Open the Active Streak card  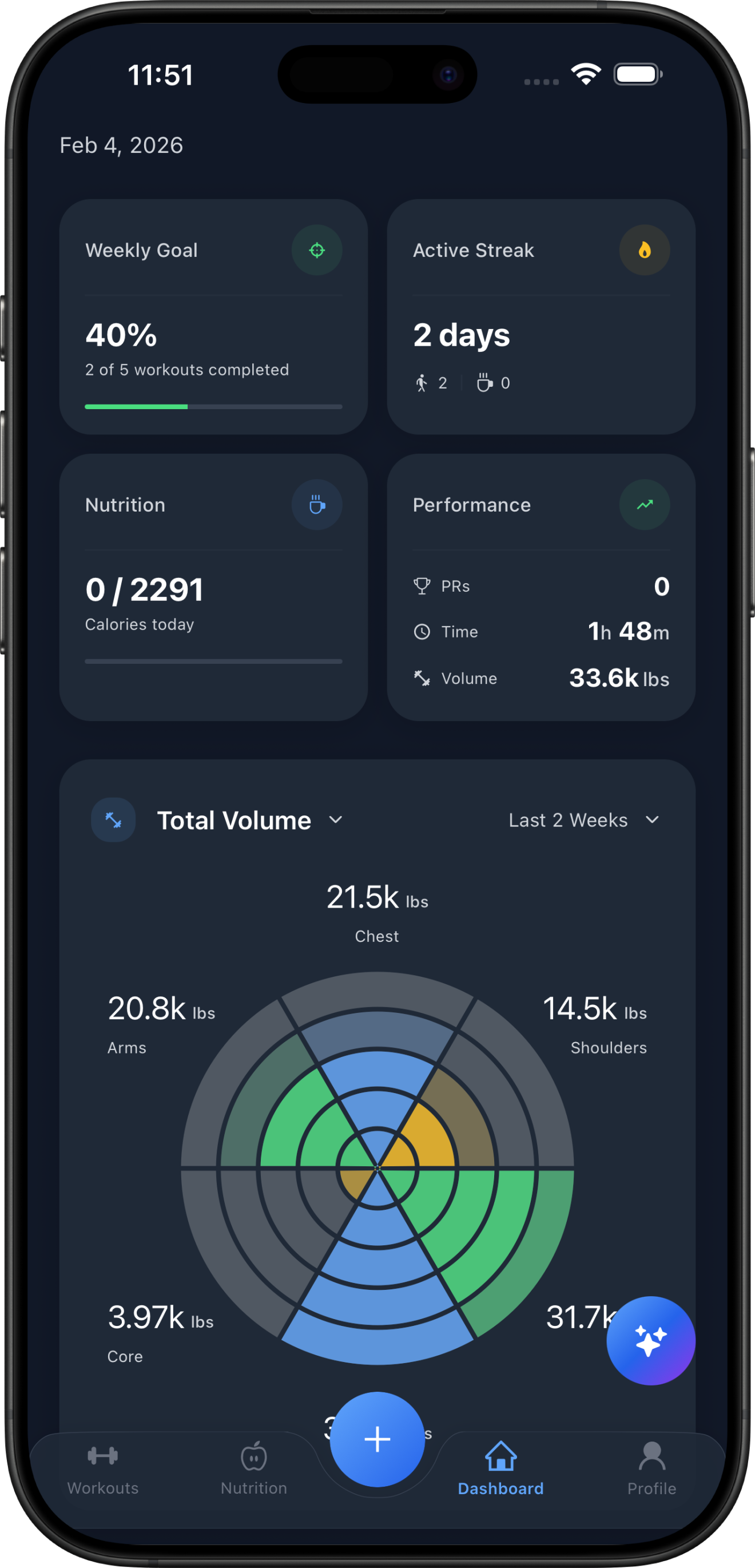point(541,316)
